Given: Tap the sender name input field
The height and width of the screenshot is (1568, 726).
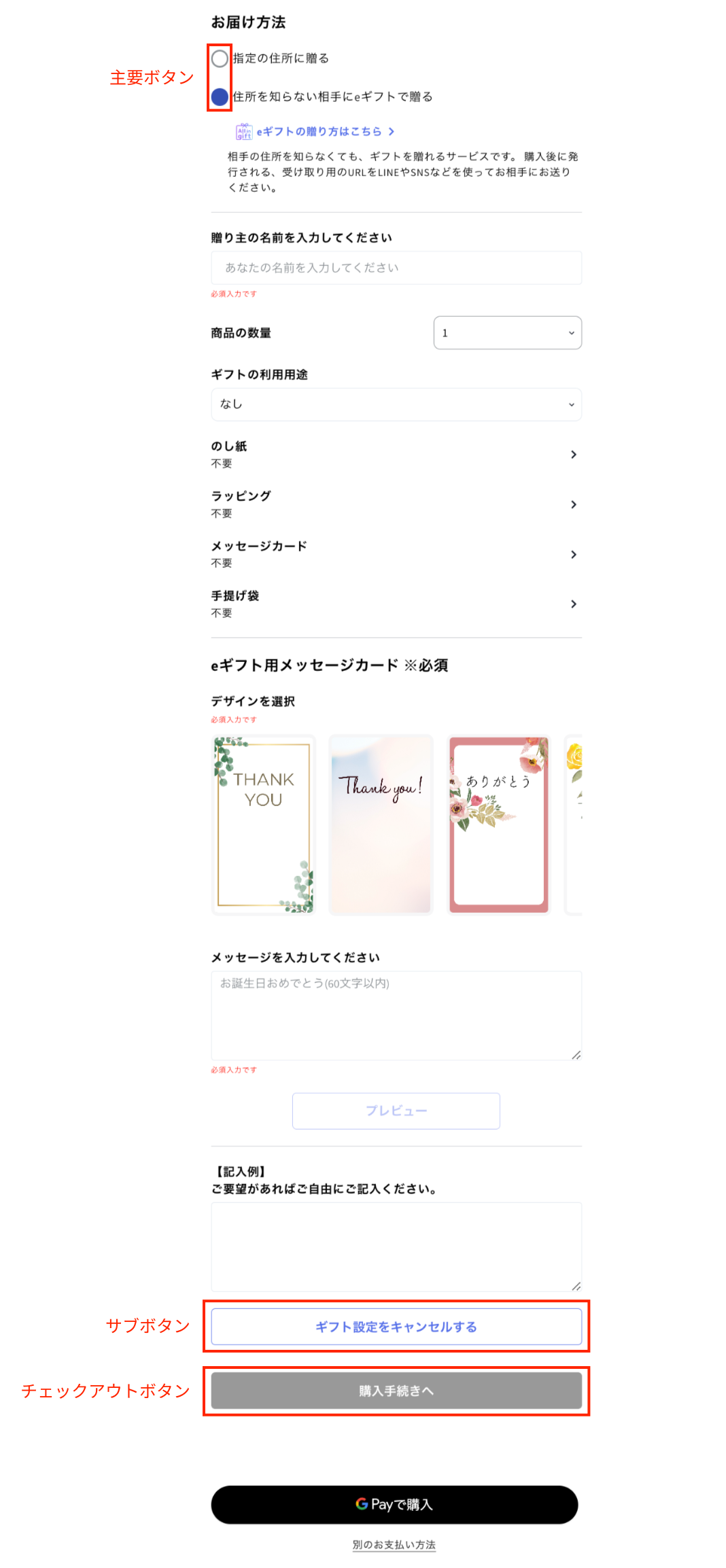Looking at the screenshot, I should [396, 268].
